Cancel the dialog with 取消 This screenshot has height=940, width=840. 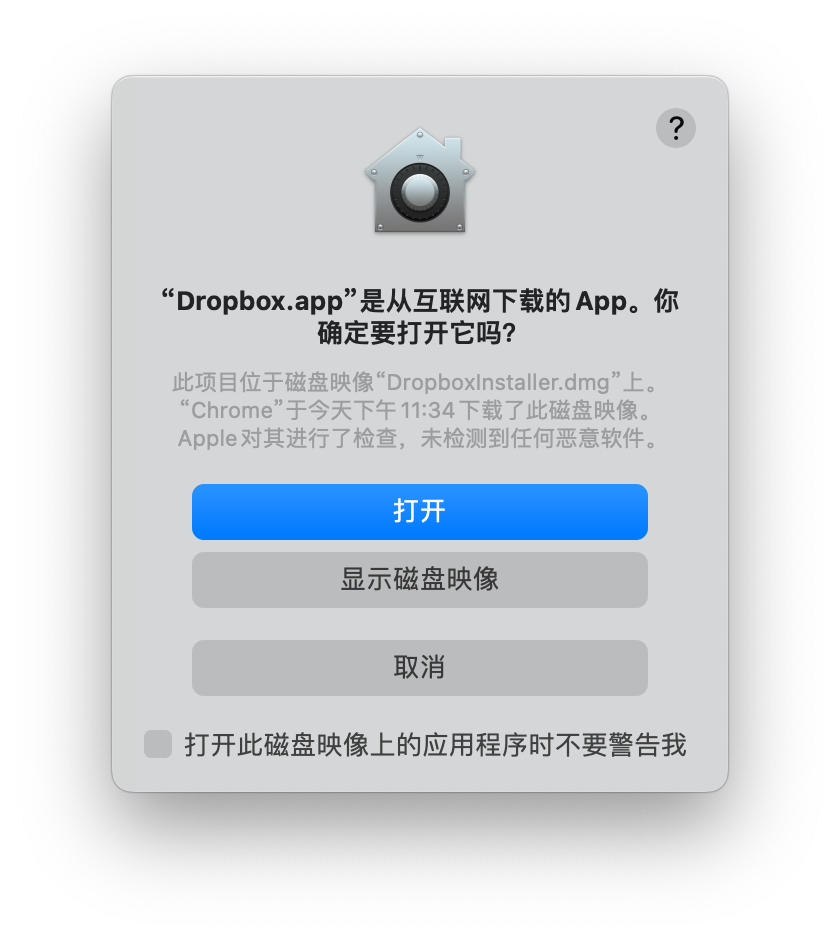(419, 667)
